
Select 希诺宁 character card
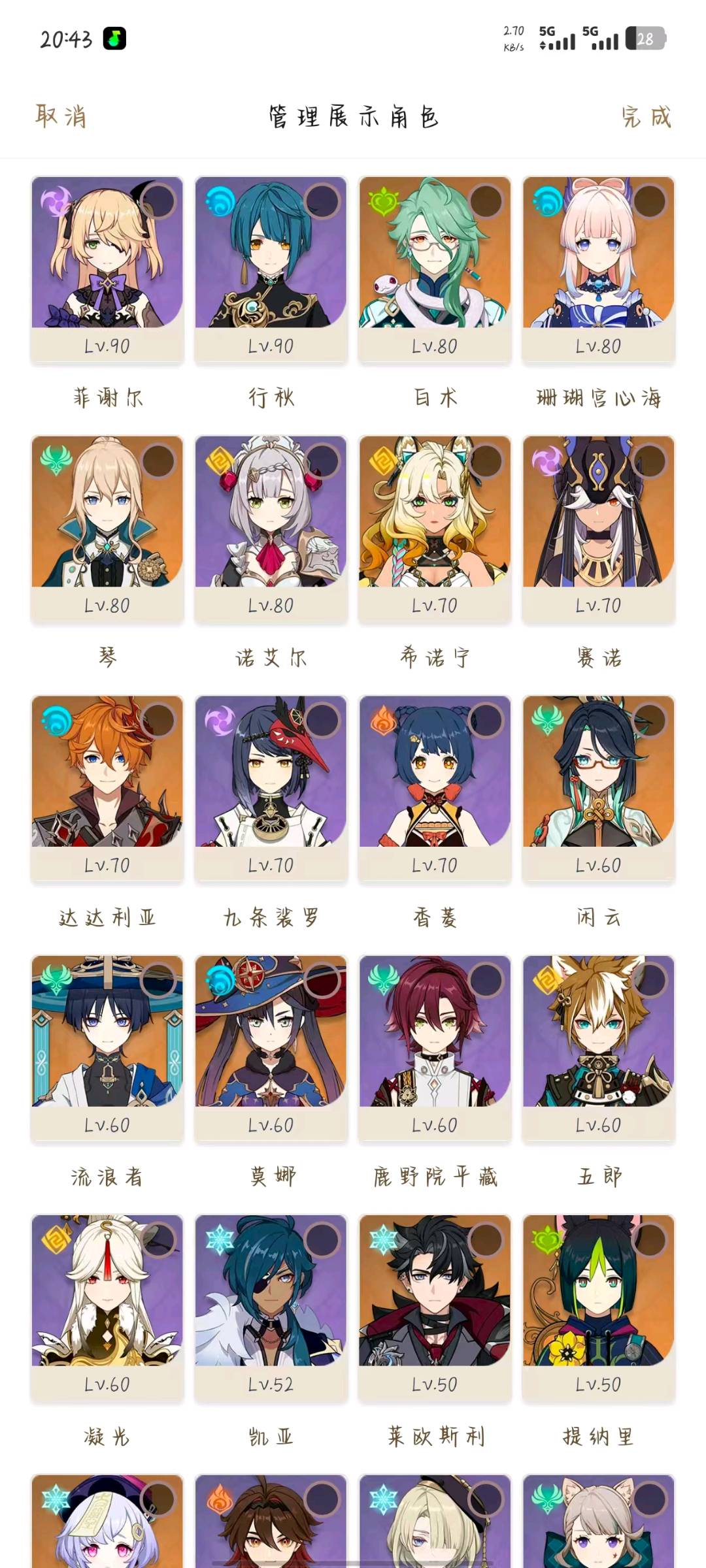(x=435, y=529)
